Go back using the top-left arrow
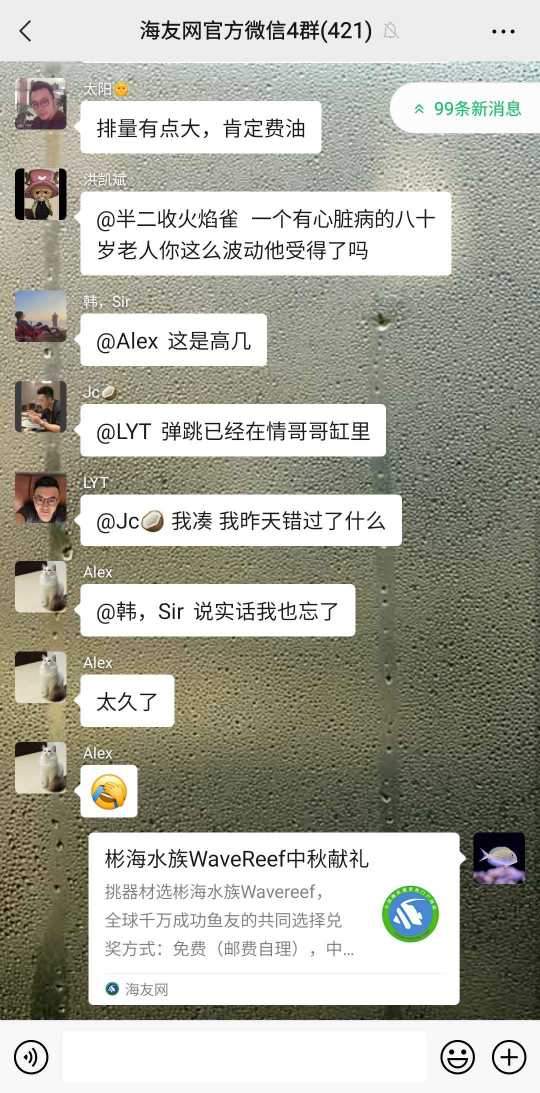Viewport: 540px width, 1093px height. pyautogui.click(x=26, y=31)
